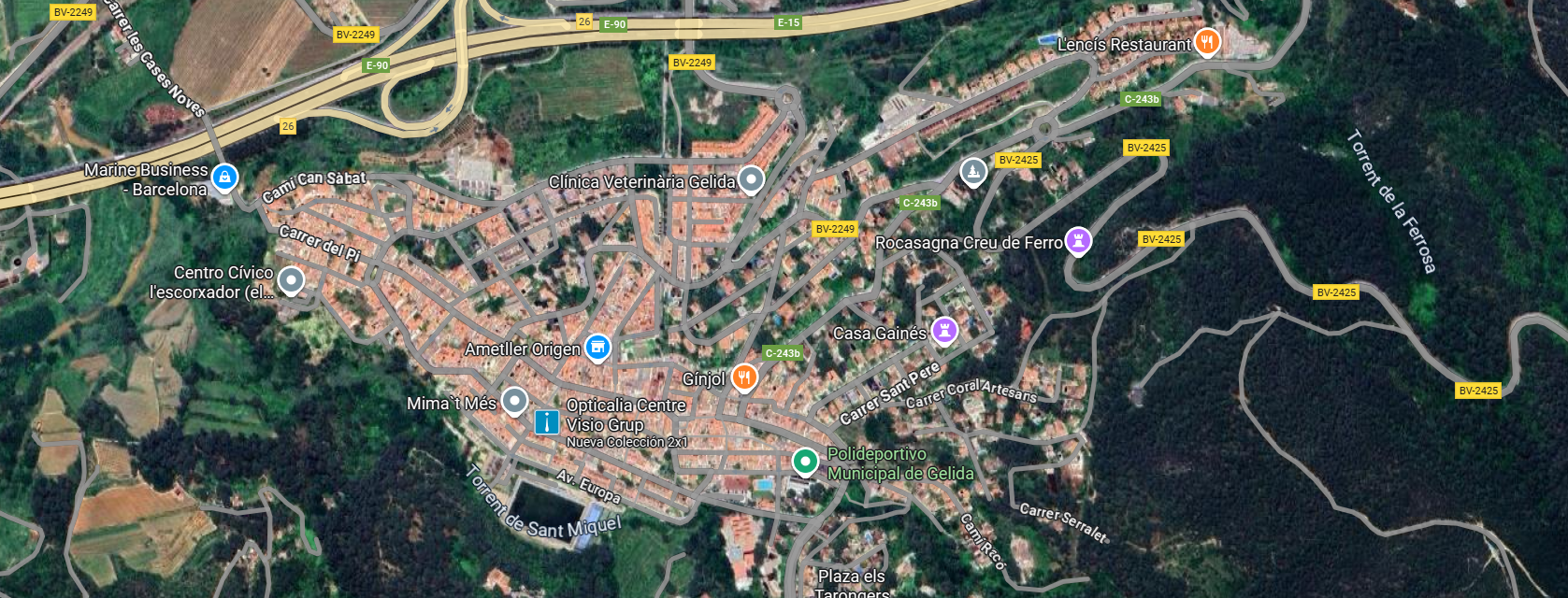Tap the Mima't Més marker
1568x598 pixels.
514,401
